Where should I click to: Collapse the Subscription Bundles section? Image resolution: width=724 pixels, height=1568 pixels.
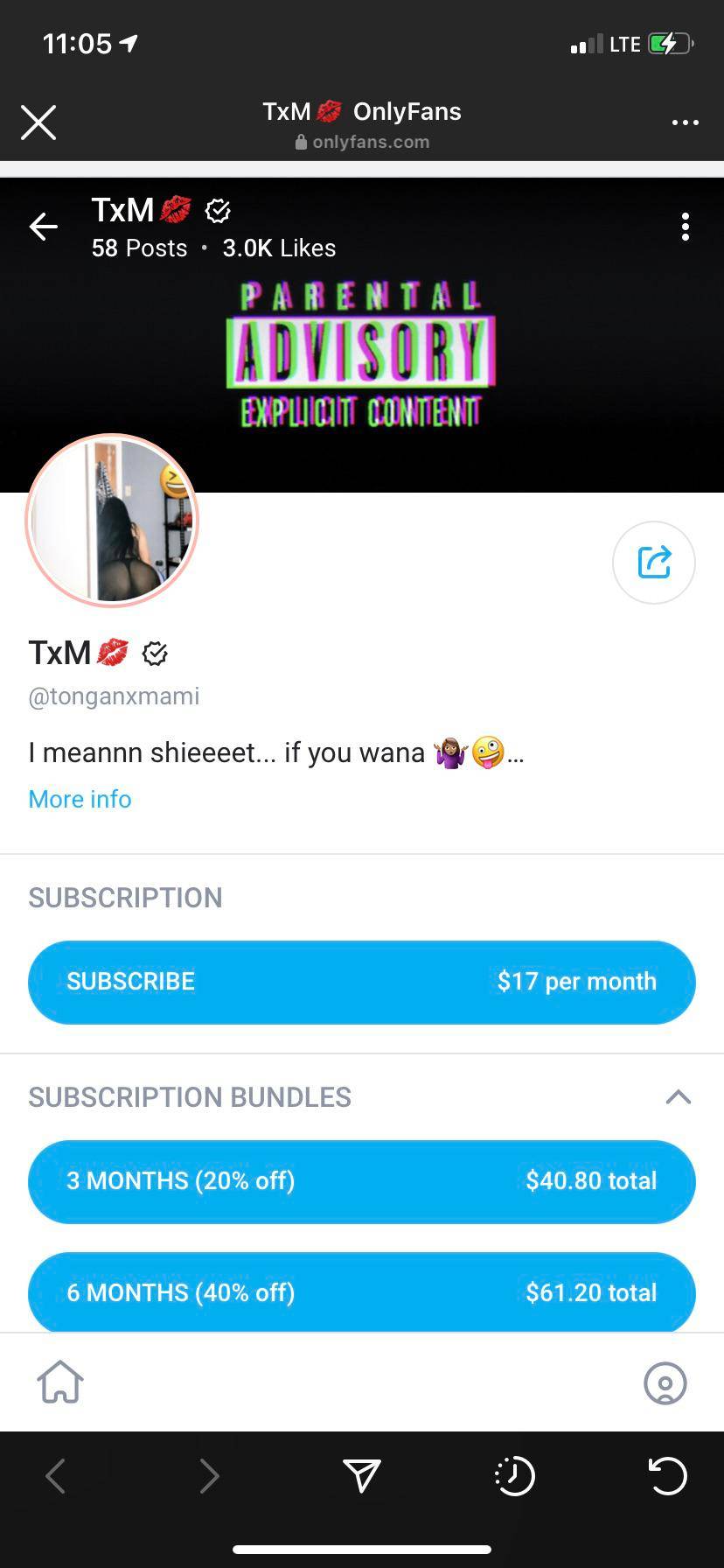(x=678, y=1097)
